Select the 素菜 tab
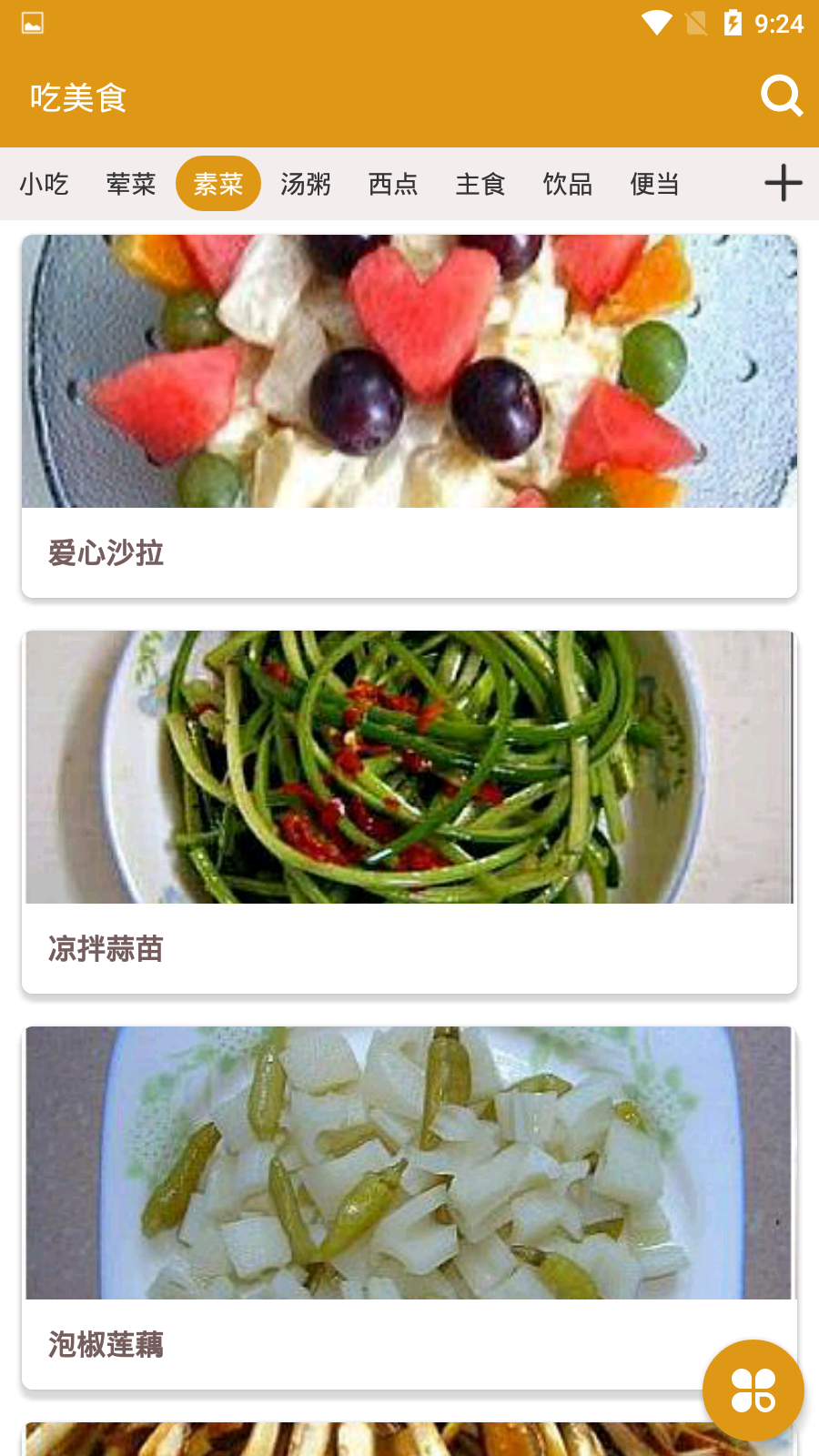The height and width of the screenshot is (1456, 819). pyautogui.click(x=218, y=184)
